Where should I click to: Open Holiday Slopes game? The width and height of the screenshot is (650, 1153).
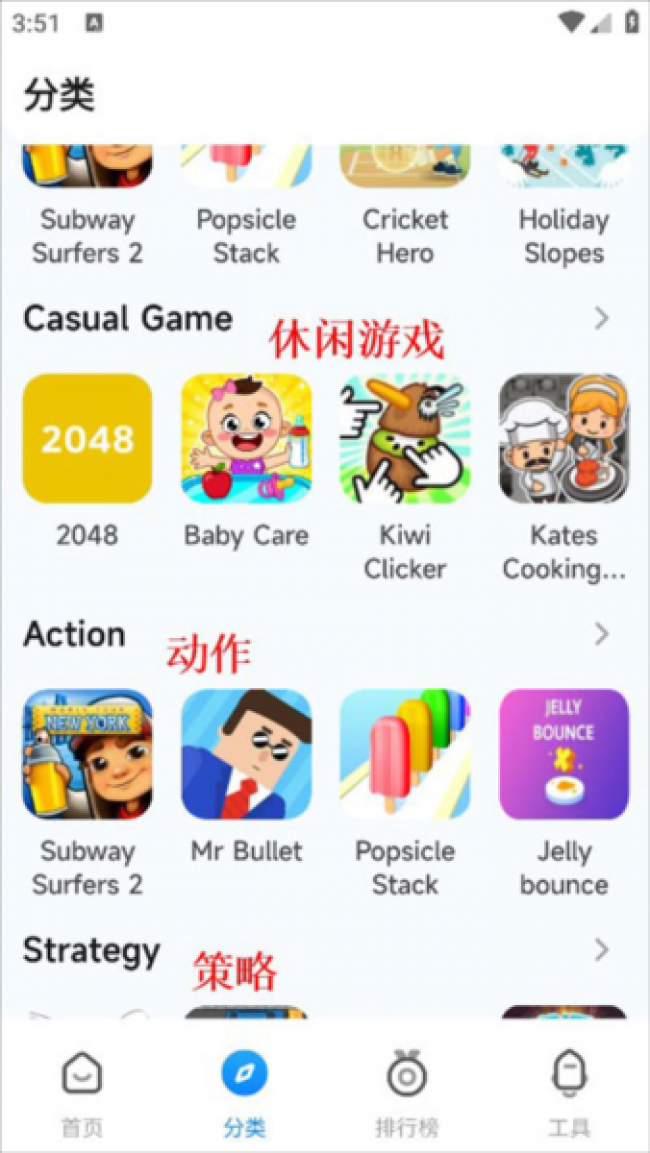[x=564, y=170]
